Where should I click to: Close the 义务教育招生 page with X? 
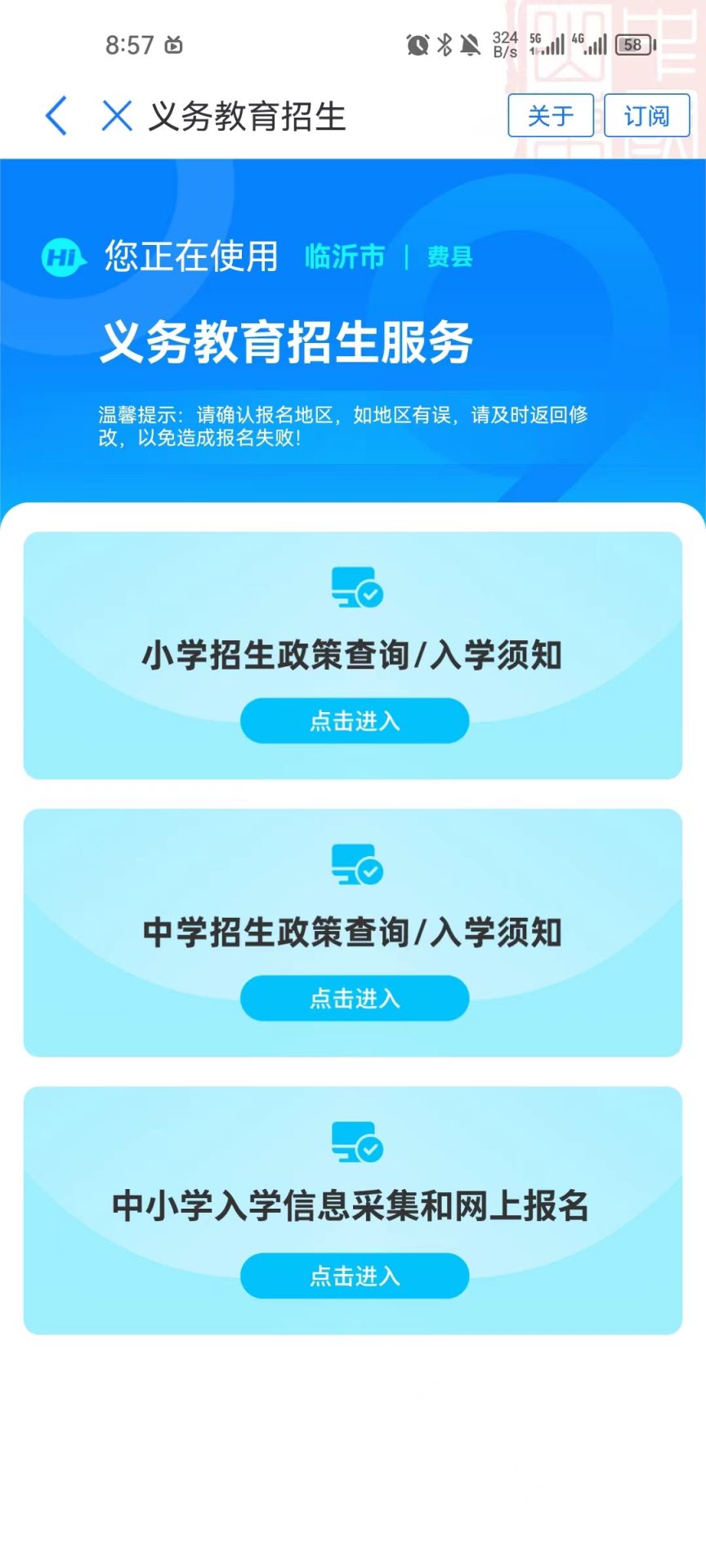tap(117, 116)
